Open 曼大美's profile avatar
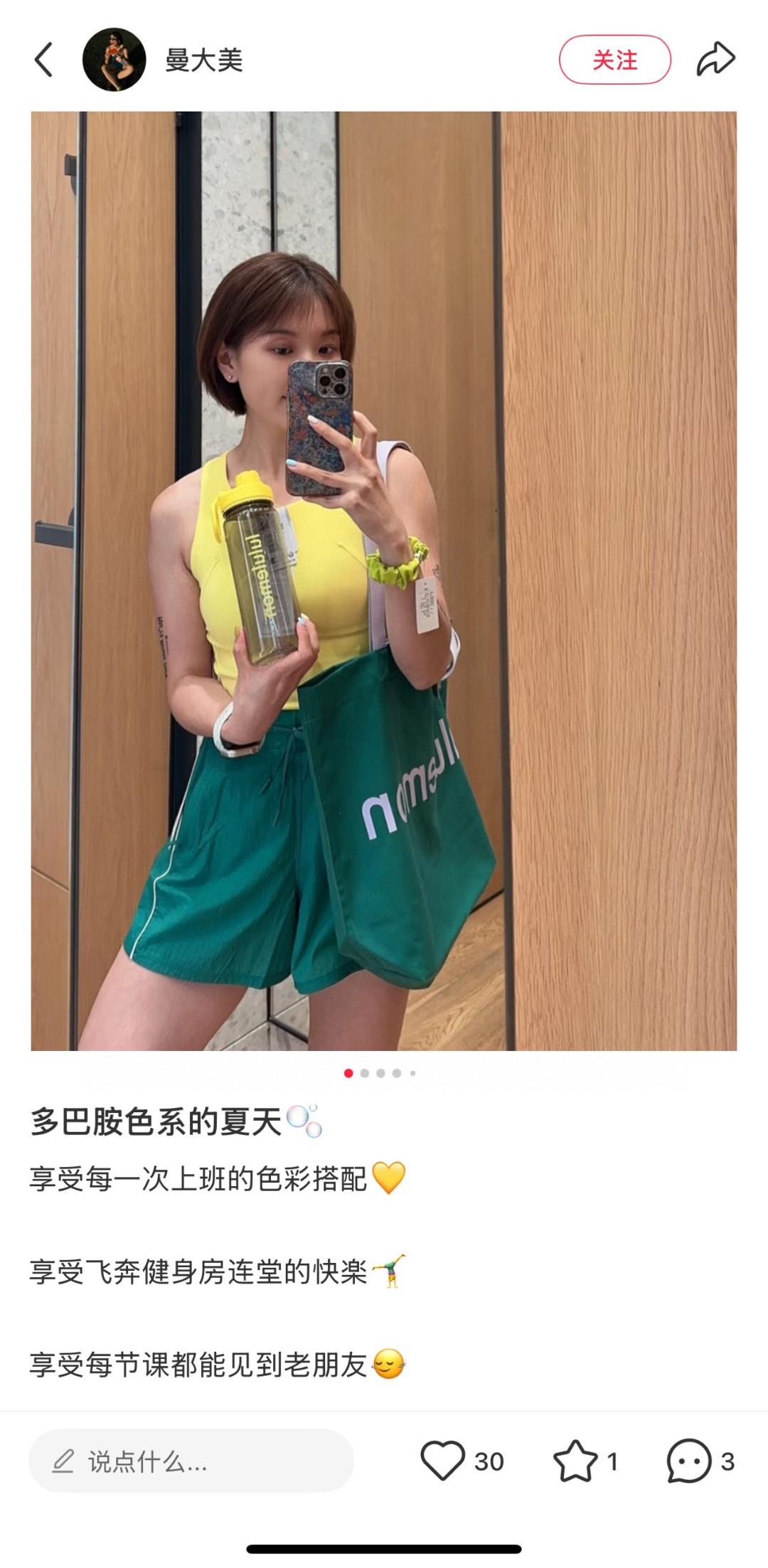The height and width of the screenshot is (1568, 768). 114,60
